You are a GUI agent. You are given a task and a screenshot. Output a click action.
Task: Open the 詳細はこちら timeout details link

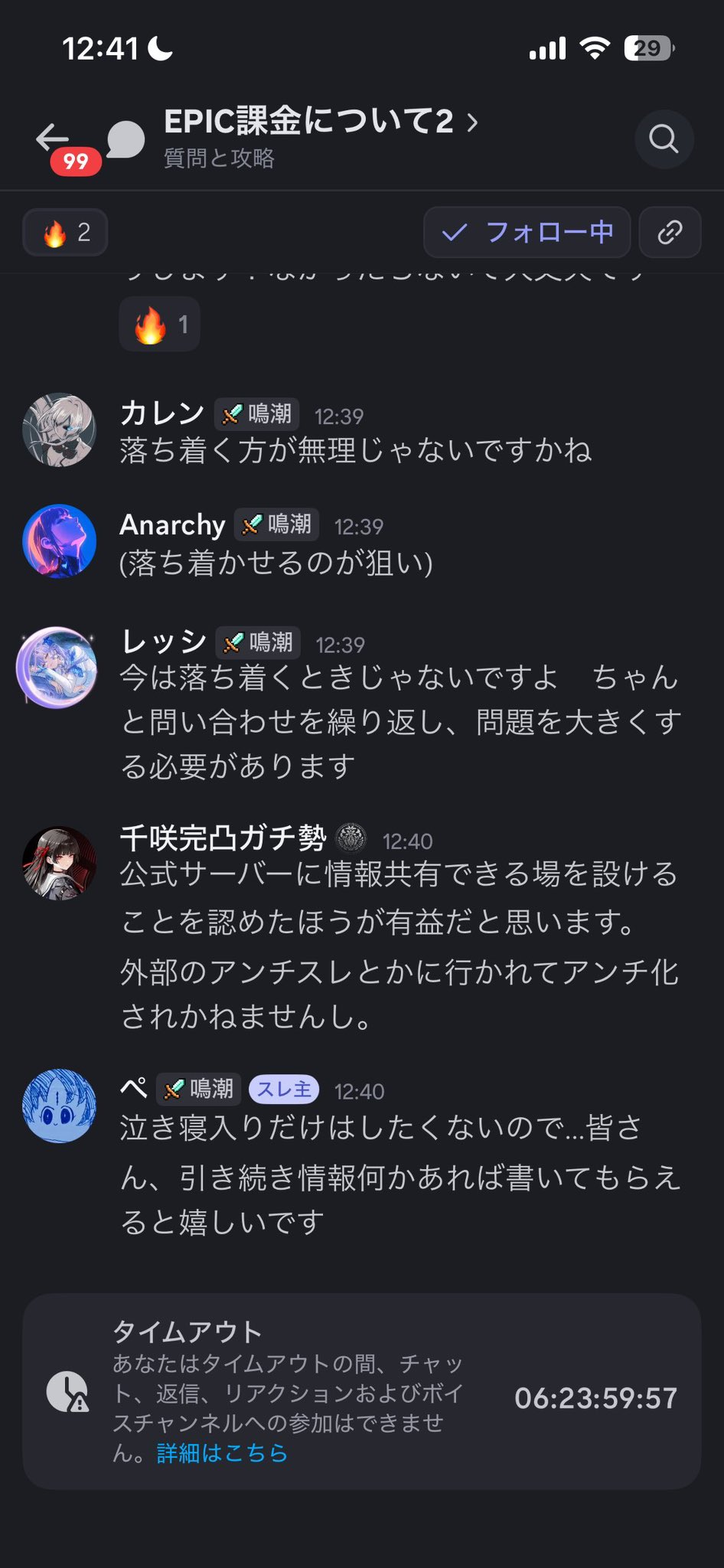click(x=222, y=1452)
